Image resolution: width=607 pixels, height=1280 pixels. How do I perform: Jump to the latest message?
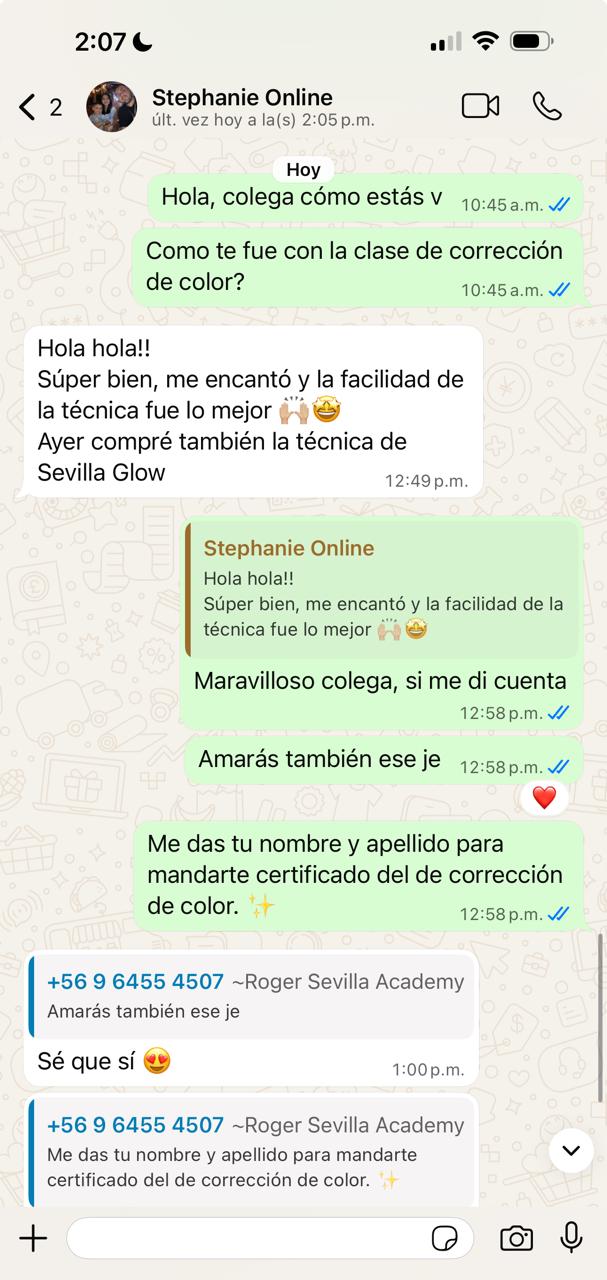(571, 1150)
